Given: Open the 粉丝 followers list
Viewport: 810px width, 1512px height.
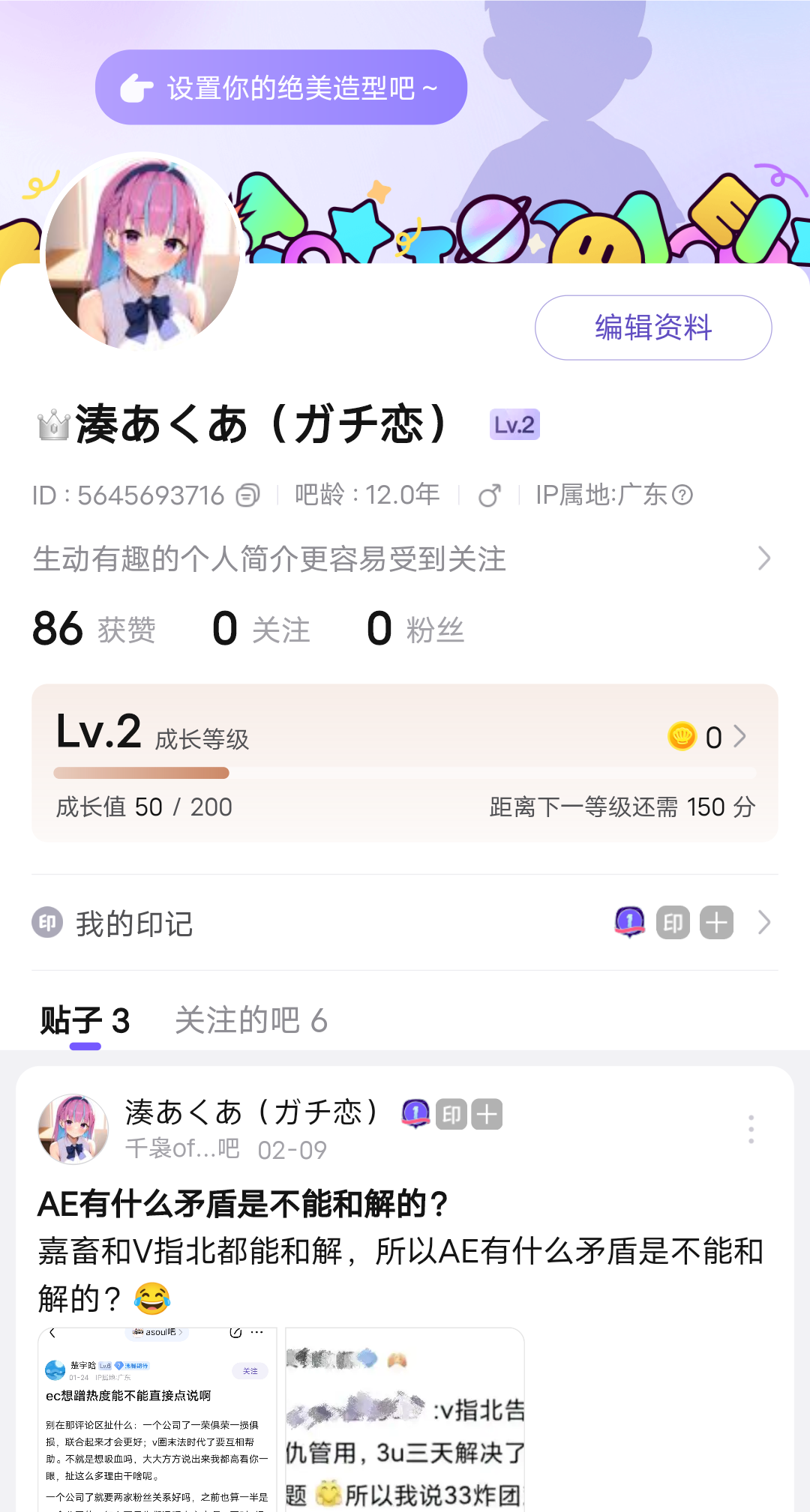Looking at the screenshot, I should point(415,628).
